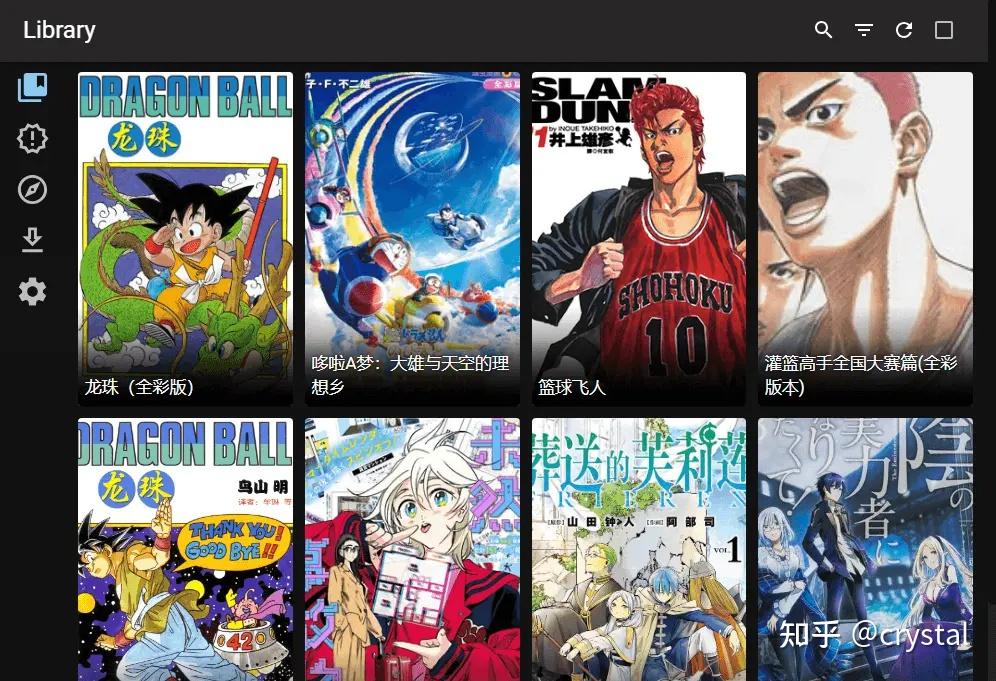996x681 pixels.
Task: Tap the square fullscreen icon
Action: (944, 30)
